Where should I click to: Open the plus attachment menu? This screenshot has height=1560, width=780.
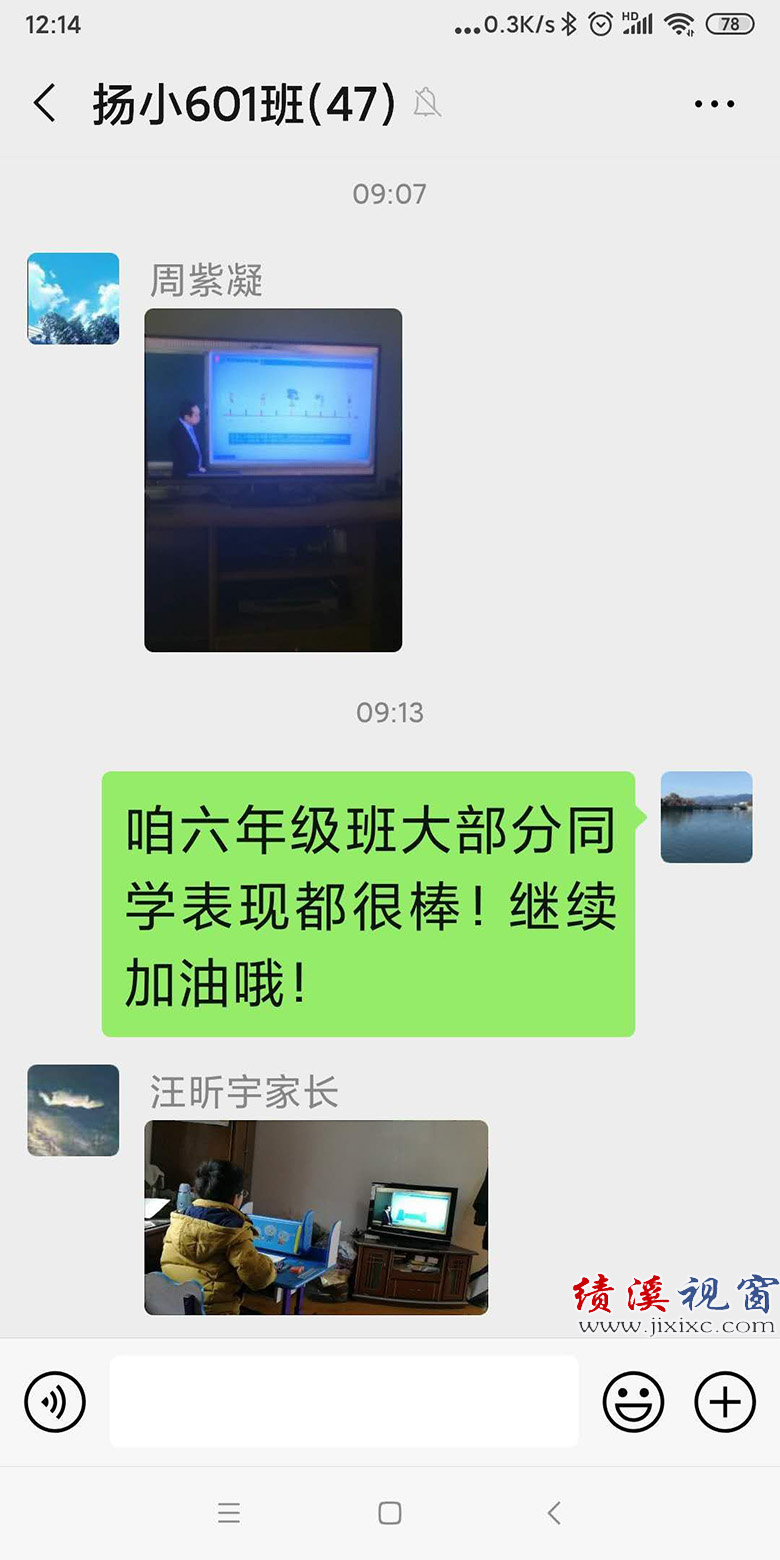click(x=725, y=1402)
